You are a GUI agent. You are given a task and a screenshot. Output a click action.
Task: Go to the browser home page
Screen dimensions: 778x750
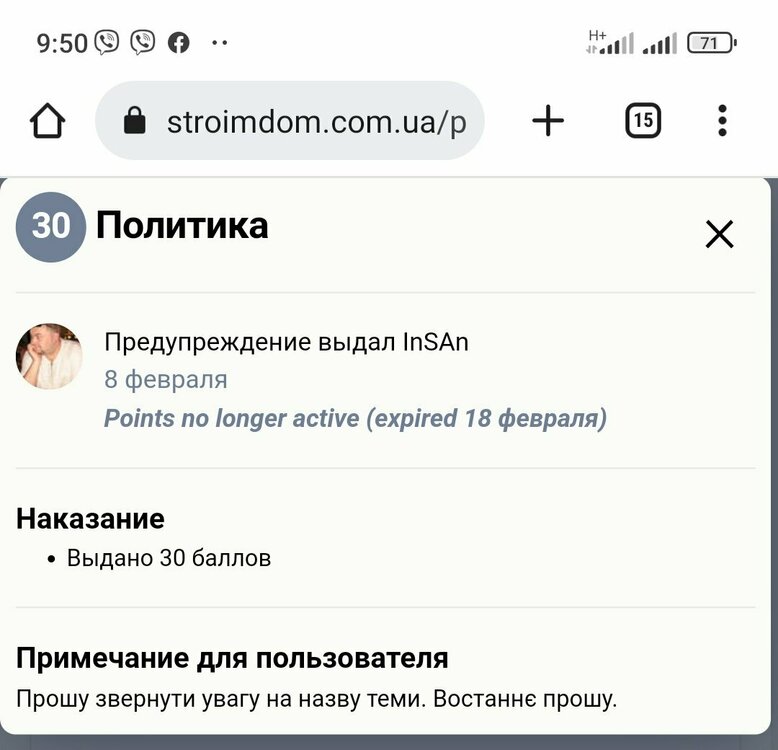pos(47,122)
